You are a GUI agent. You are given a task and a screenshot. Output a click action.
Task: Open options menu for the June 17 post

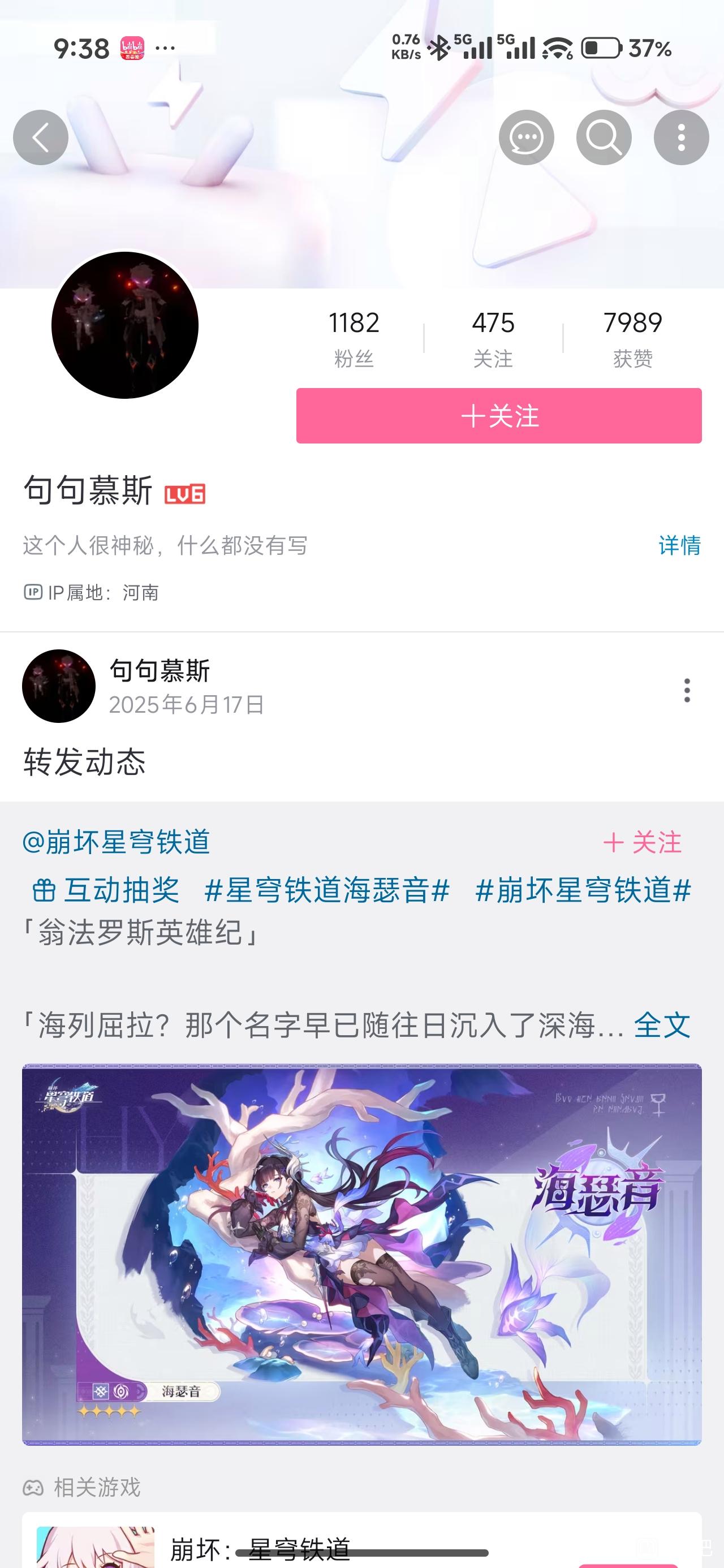(x=687, y=690)
